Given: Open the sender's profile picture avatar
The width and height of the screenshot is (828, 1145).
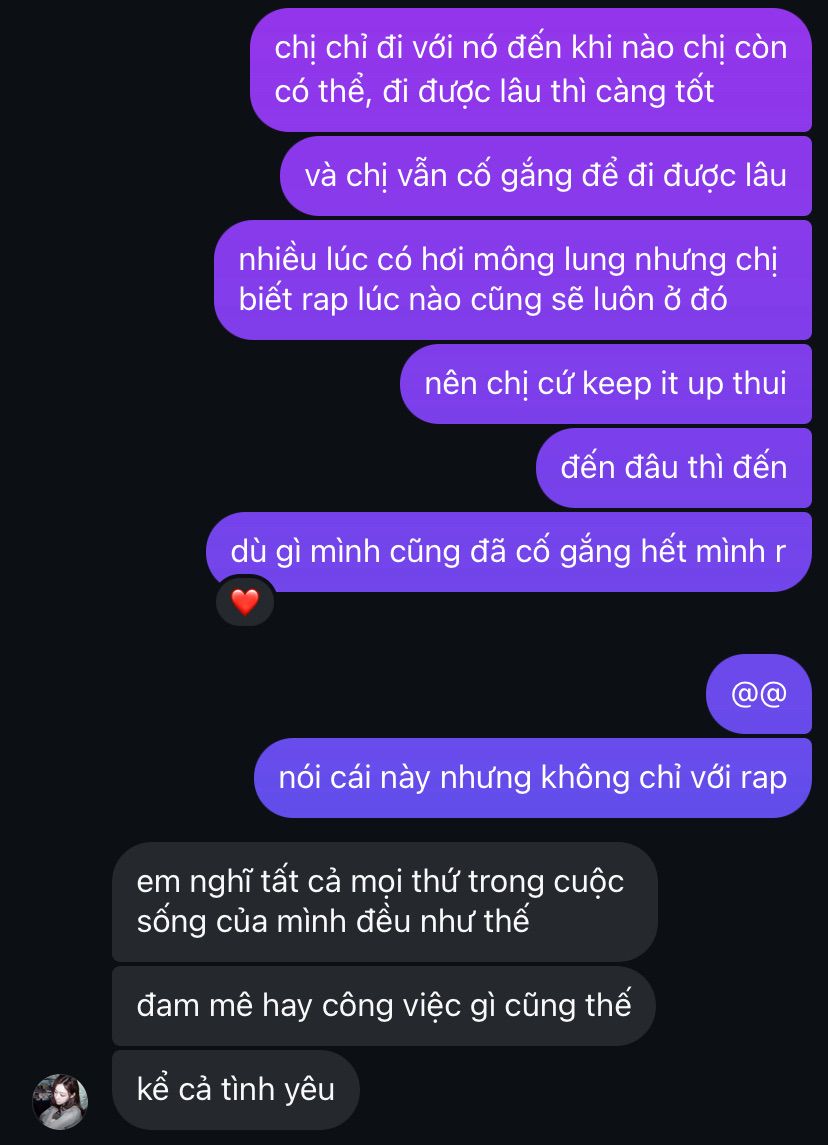Looking at the screenshot, I should (x=60, y=1101).
